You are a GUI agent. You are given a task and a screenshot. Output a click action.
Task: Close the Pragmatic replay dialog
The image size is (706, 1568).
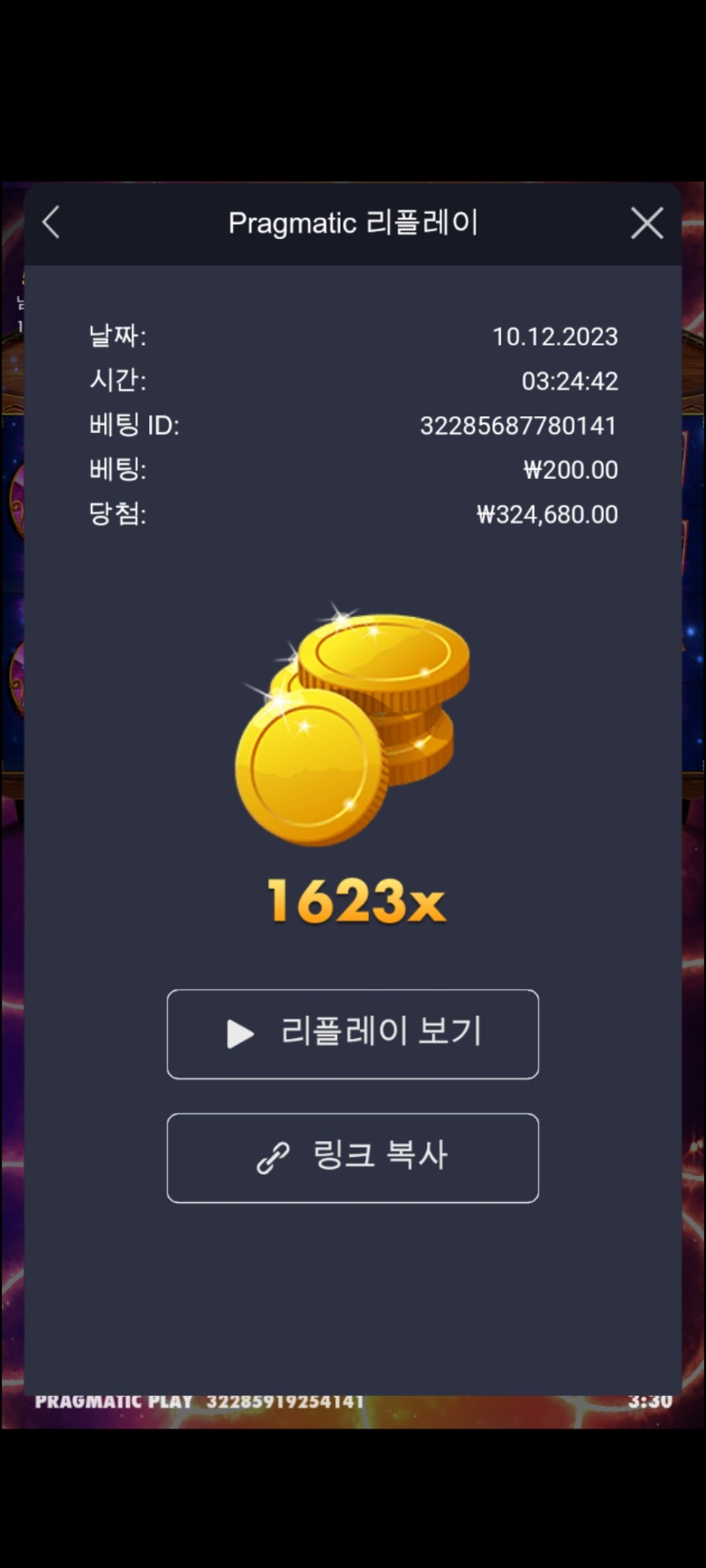tap(647, 223)
